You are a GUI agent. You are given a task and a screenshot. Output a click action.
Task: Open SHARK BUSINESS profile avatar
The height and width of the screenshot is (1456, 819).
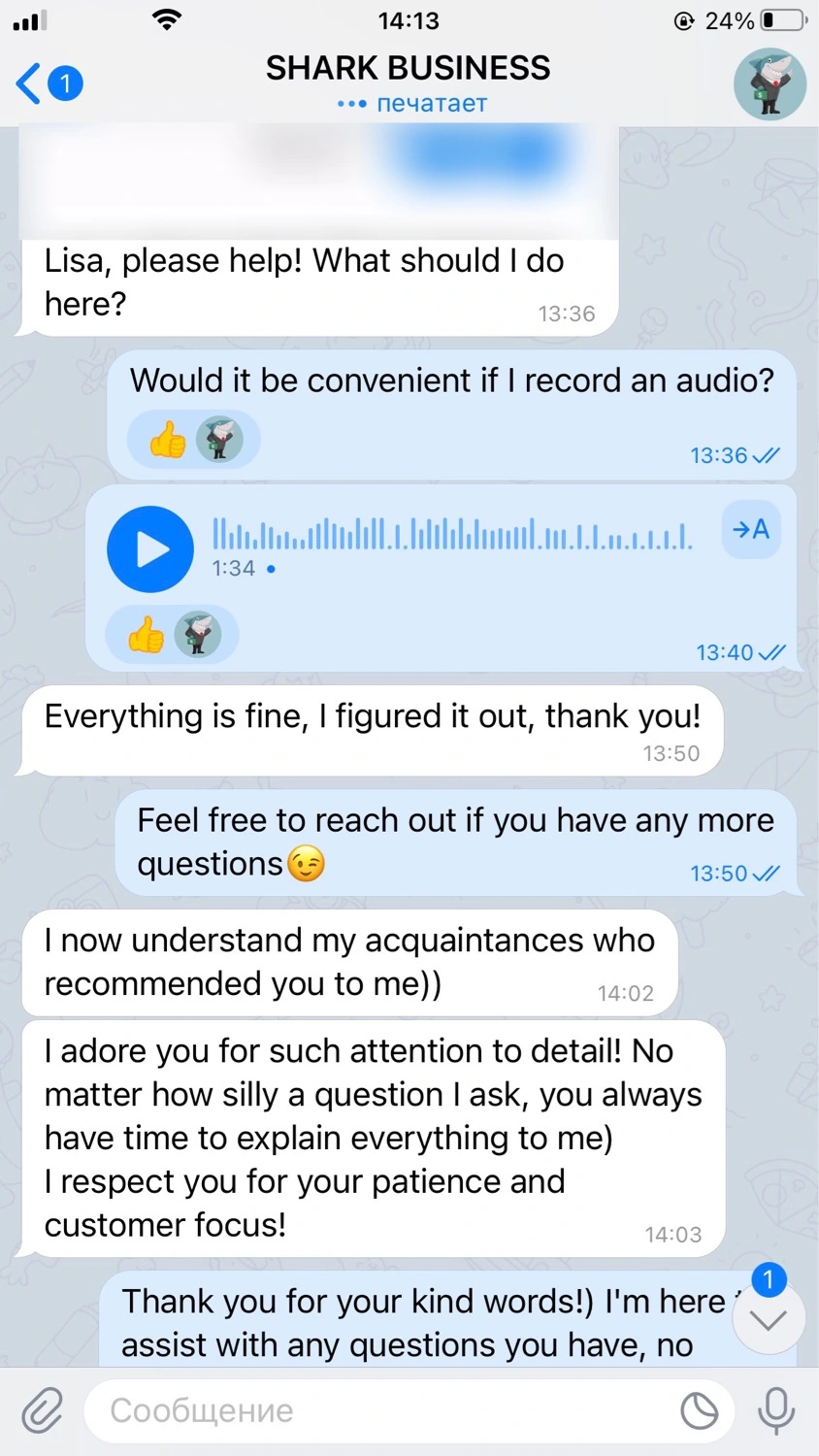point(770,84)
